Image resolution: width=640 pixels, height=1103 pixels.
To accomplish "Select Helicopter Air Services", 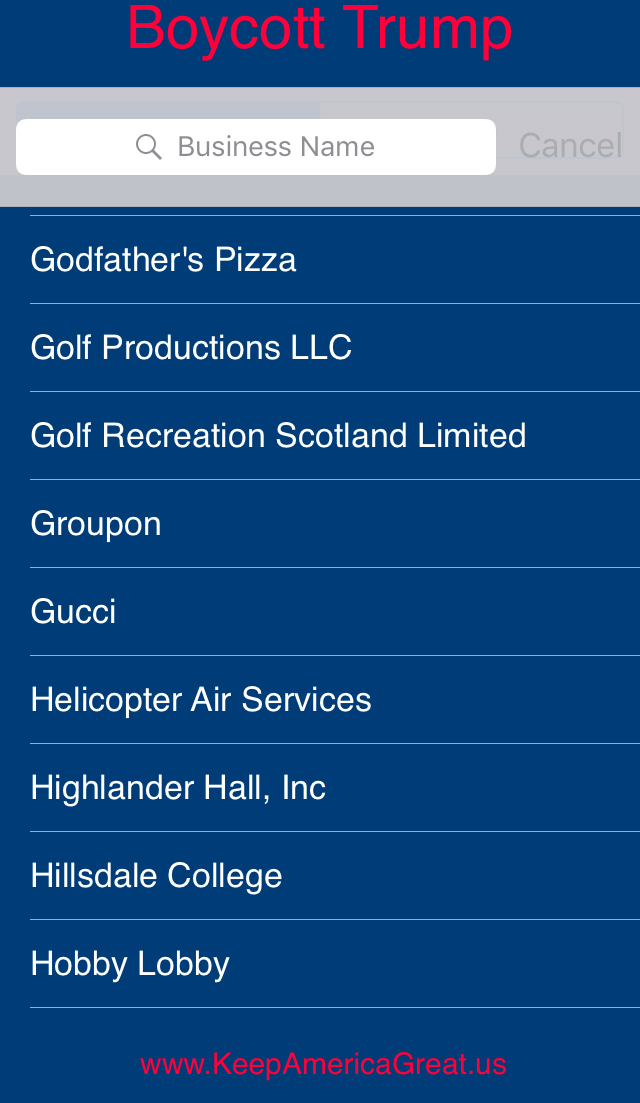I will (335, 699).
